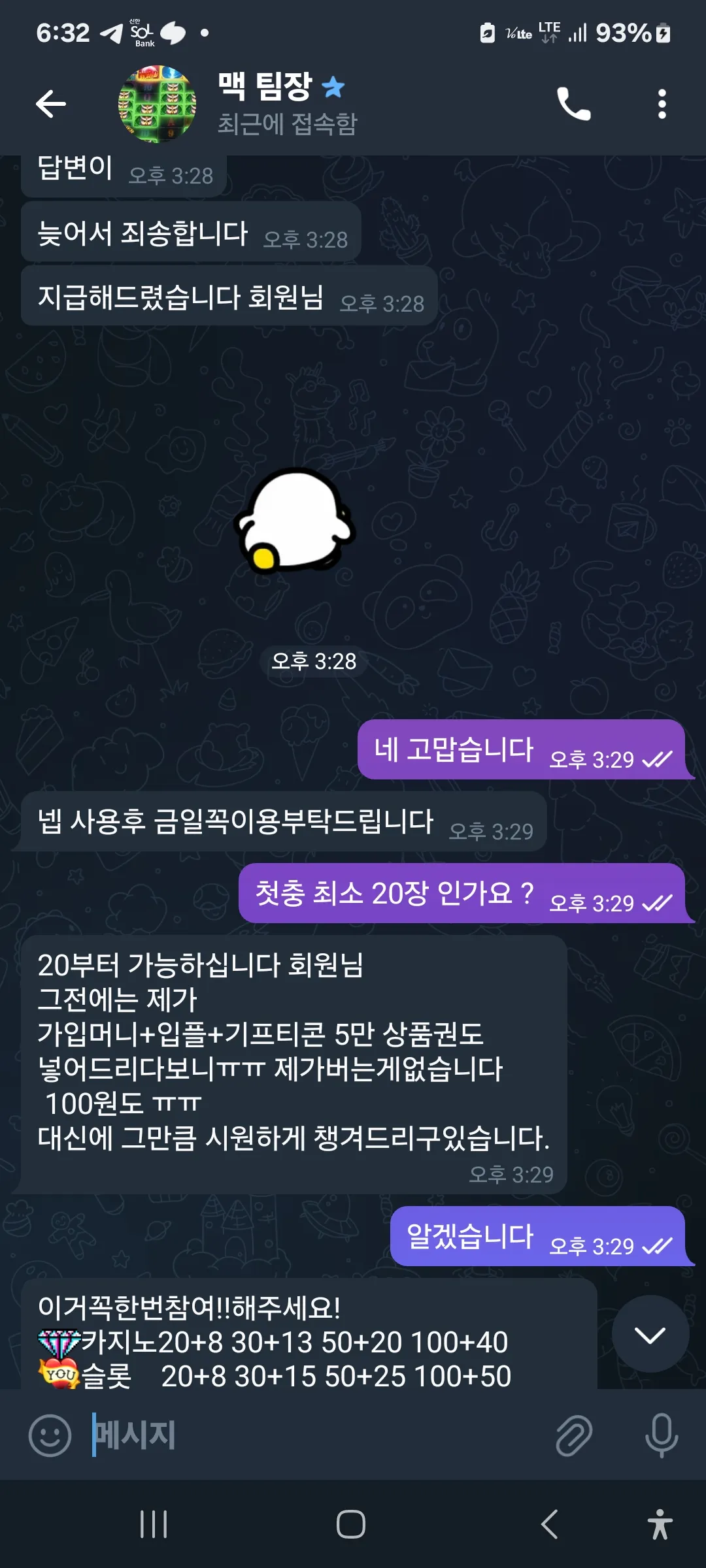Viewport: 706px width, 1568px height.
Task: Attach a file with the paperclip
Action: 574,1435
